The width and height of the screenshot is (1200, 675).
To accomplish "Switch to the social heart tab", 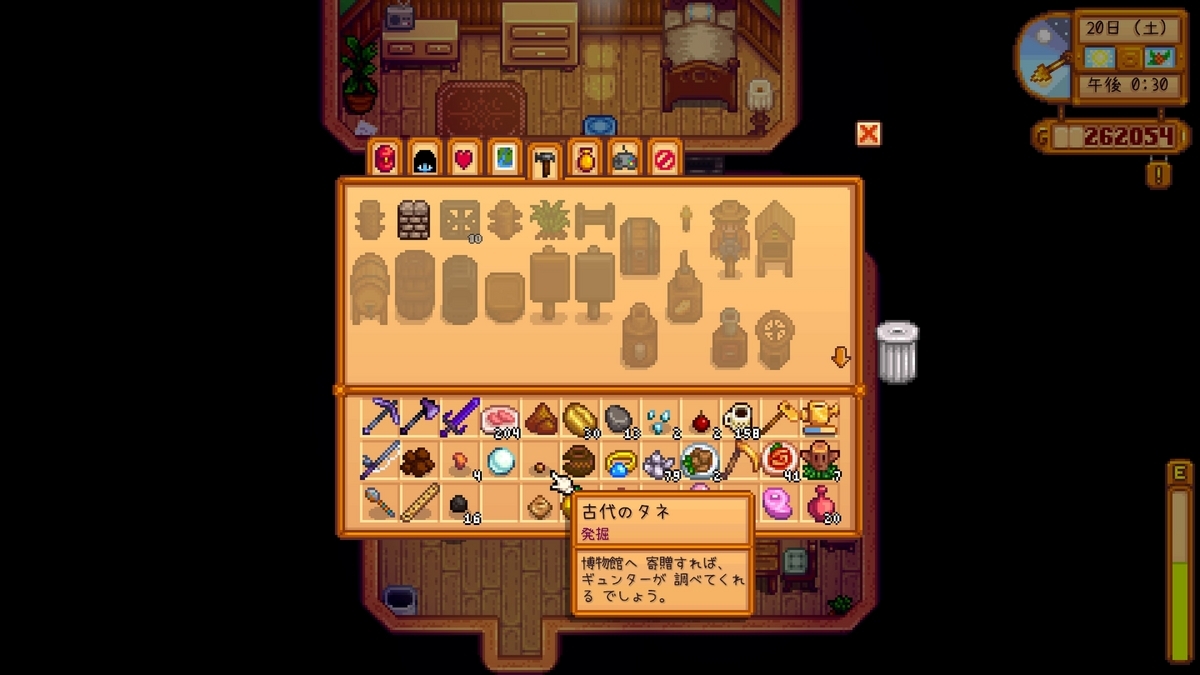I will (x=463, y=159).
